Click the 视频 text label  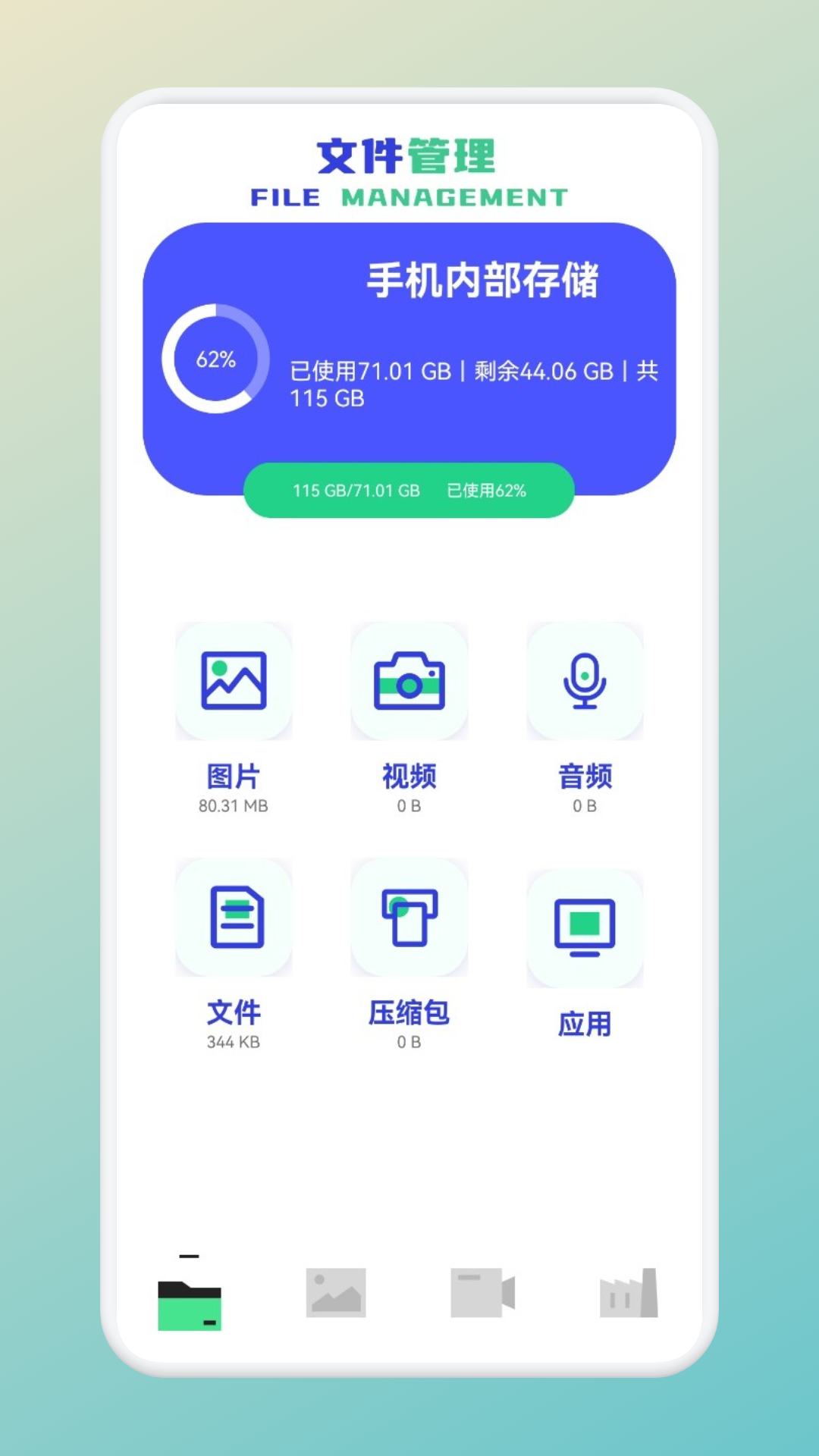pos(409,777)
